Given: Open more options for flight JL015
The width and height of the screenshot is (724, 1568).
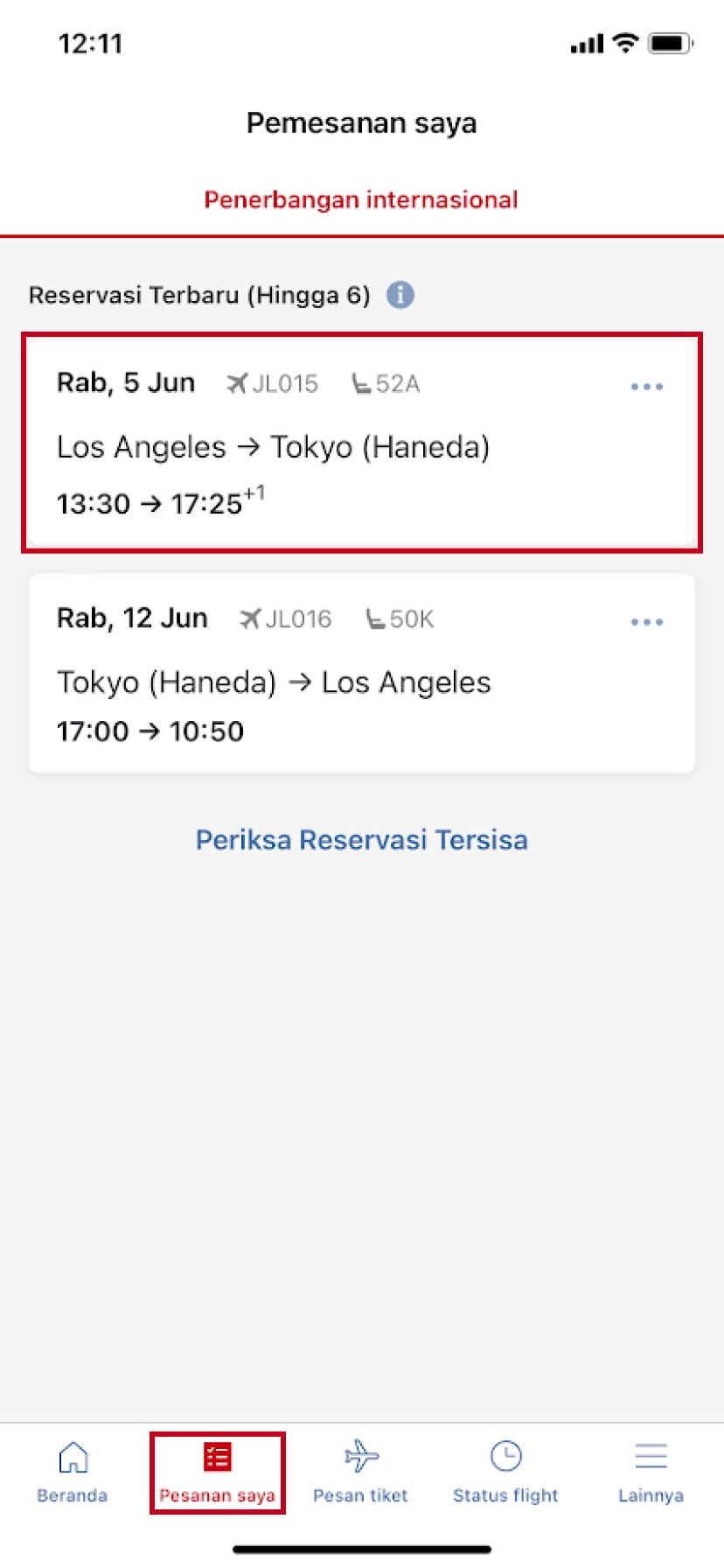Looking at the screenshot, I should tap(646, 386).
